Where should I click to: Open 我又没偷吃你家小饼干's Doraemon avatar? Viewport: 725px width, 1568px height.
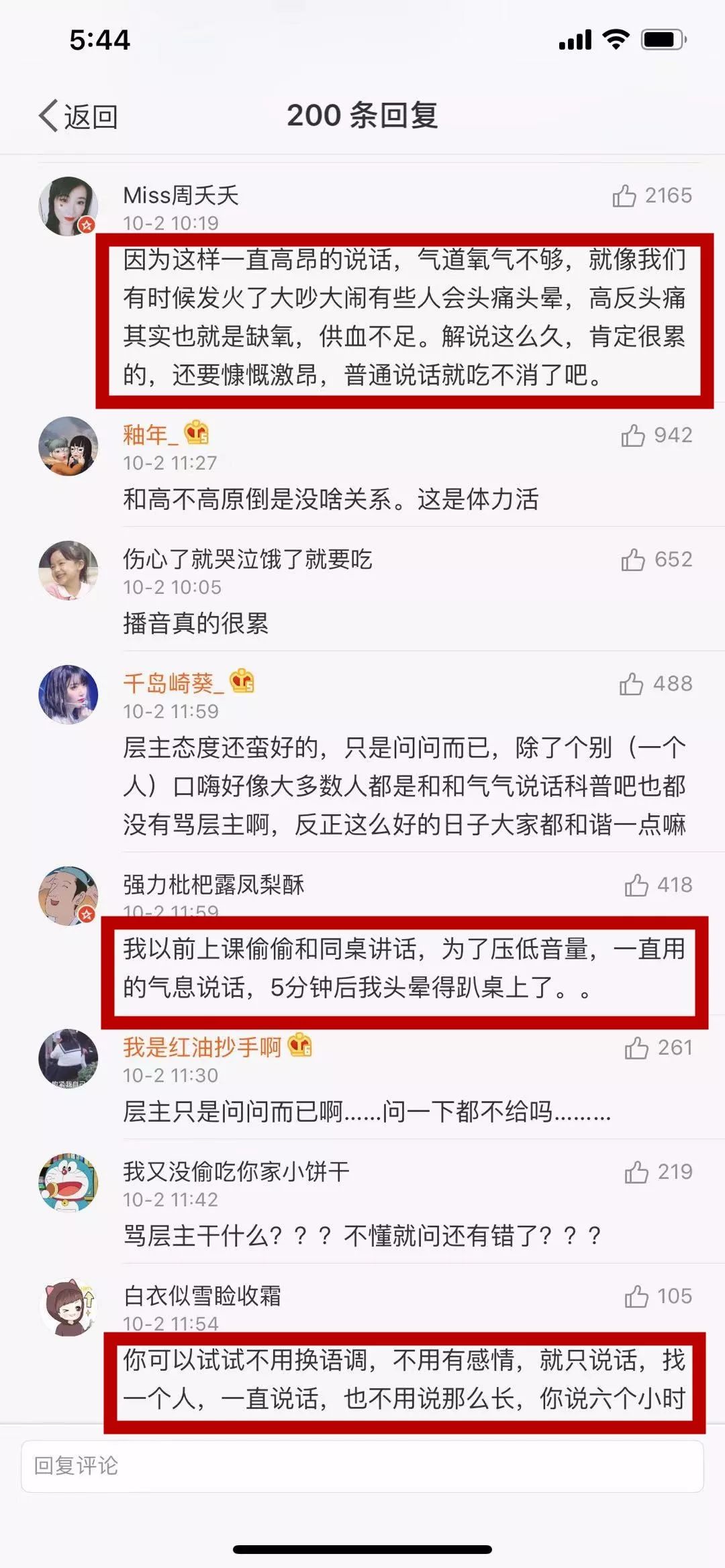click(x=68, y=1182)
